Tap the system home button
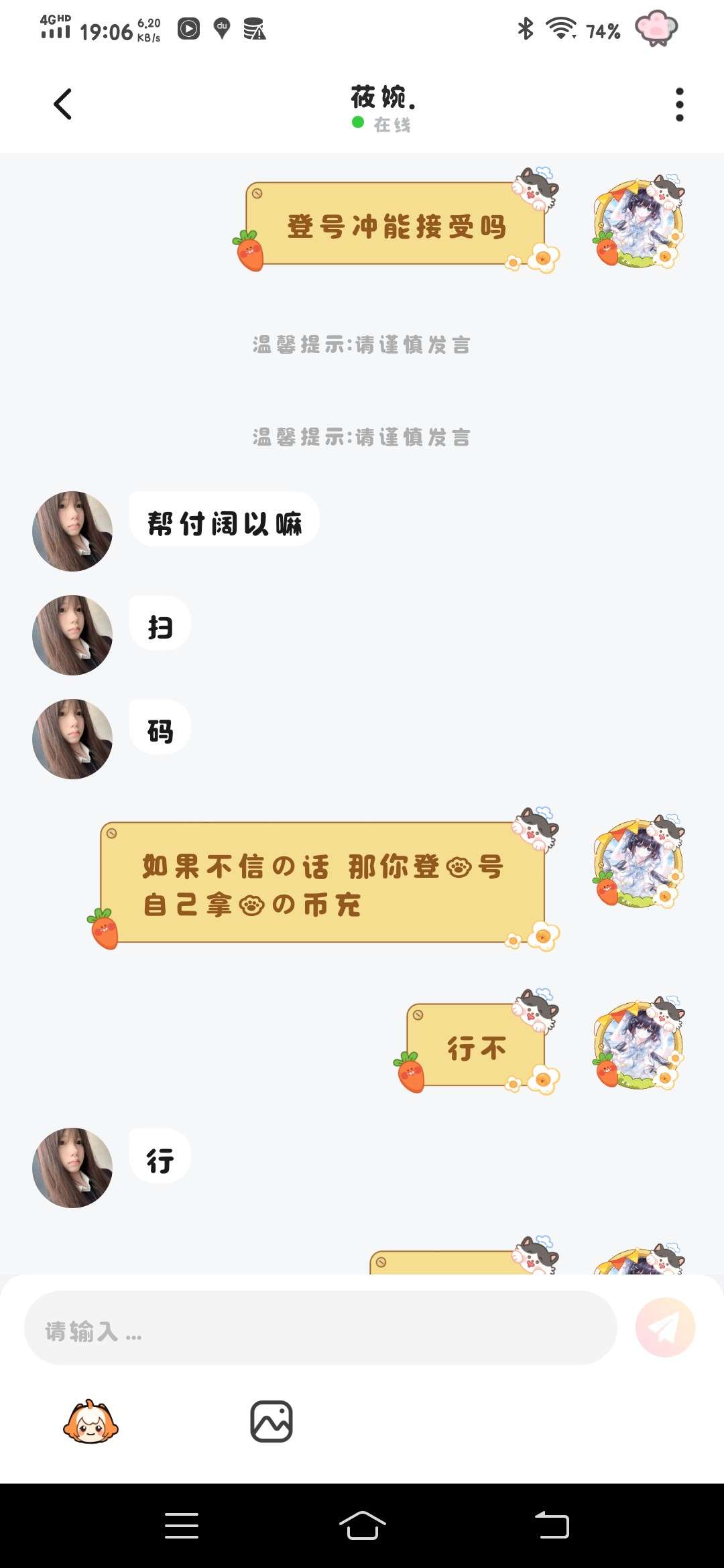Screen dimensions: 724x1568 [x=362, y=1526]
